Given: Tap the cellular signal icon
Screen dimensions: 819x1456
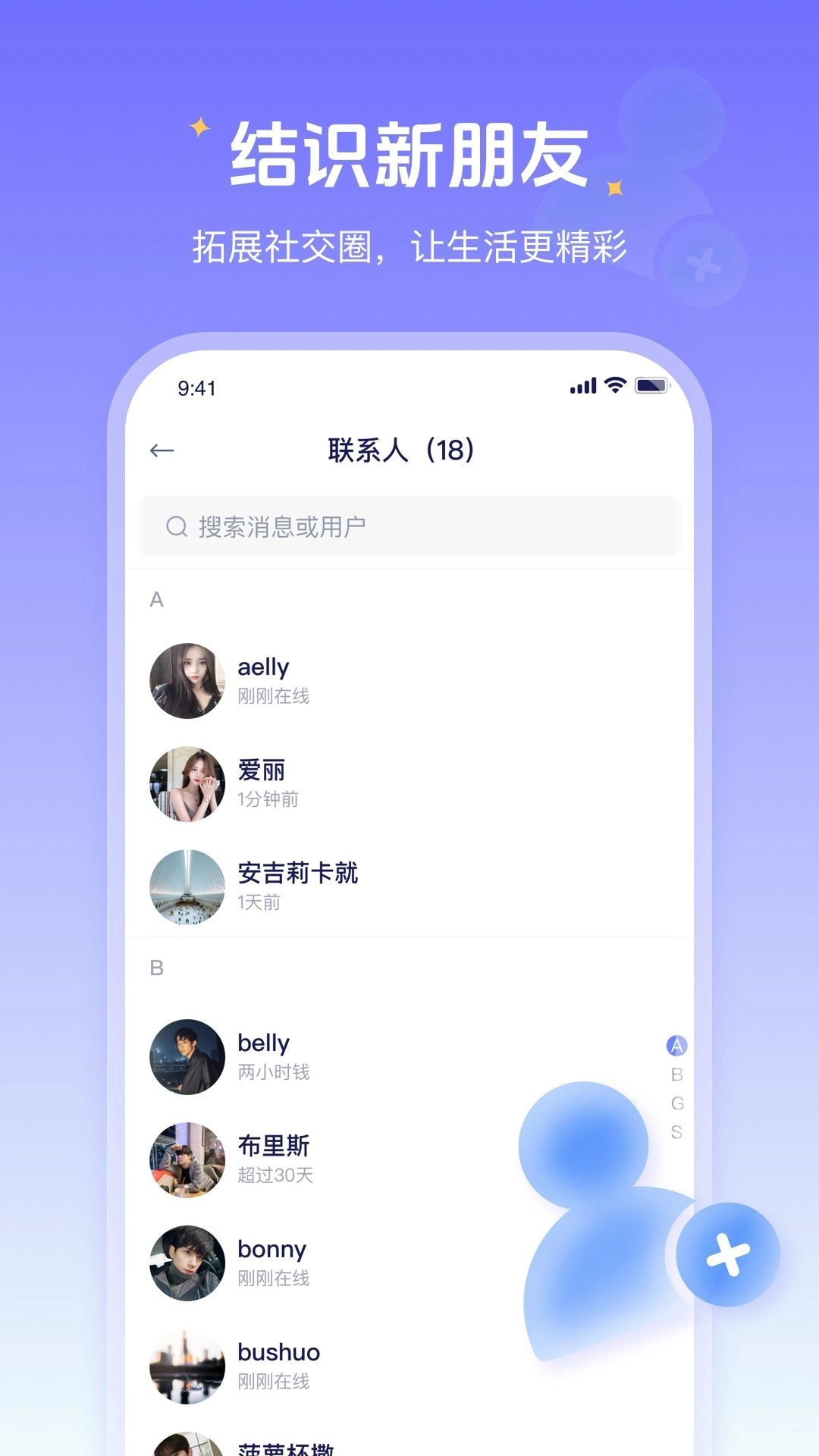Looking at the screenshot, I should [581, 387].
